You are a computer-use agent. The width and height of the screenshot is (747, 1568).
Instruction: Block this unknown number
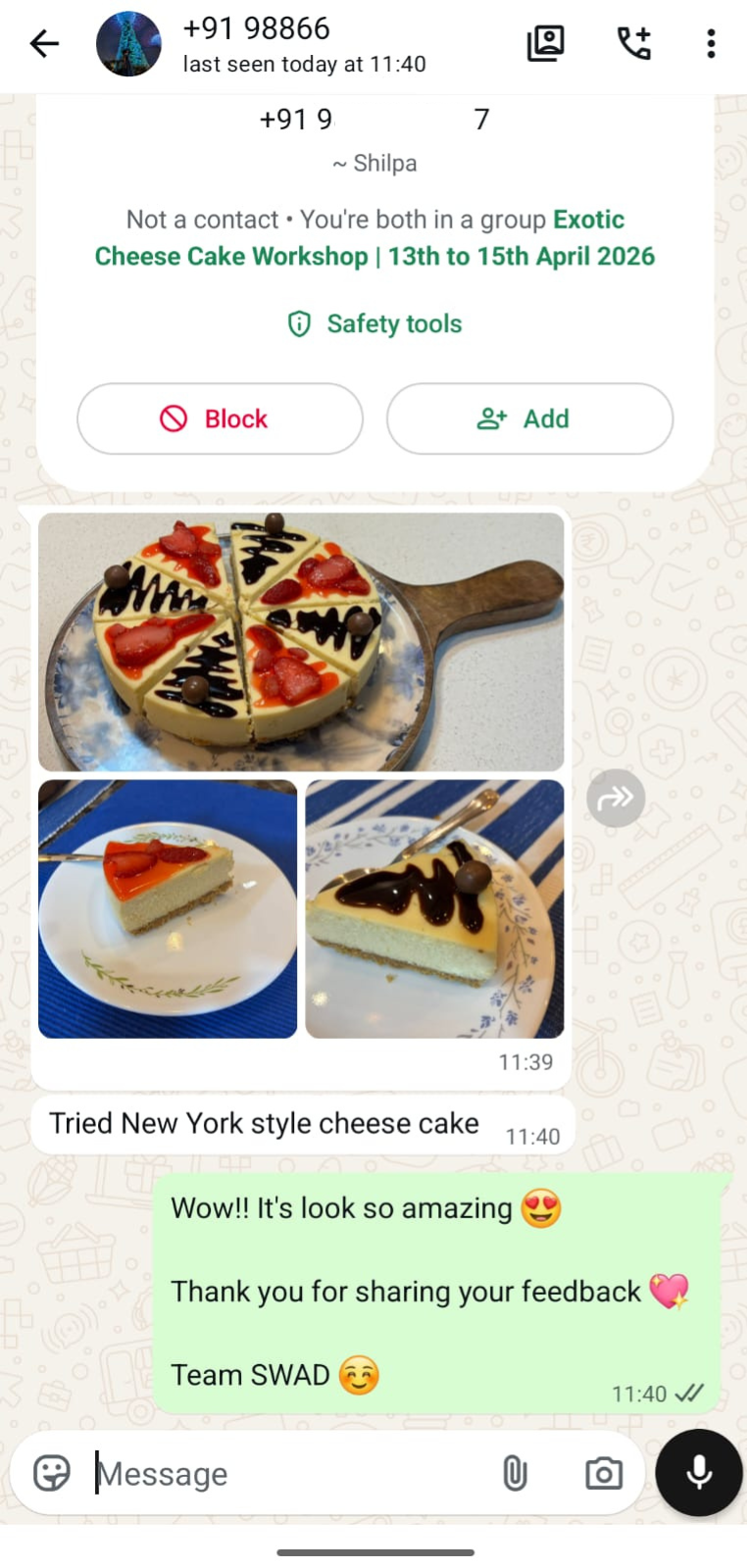[x=220, y=418]
